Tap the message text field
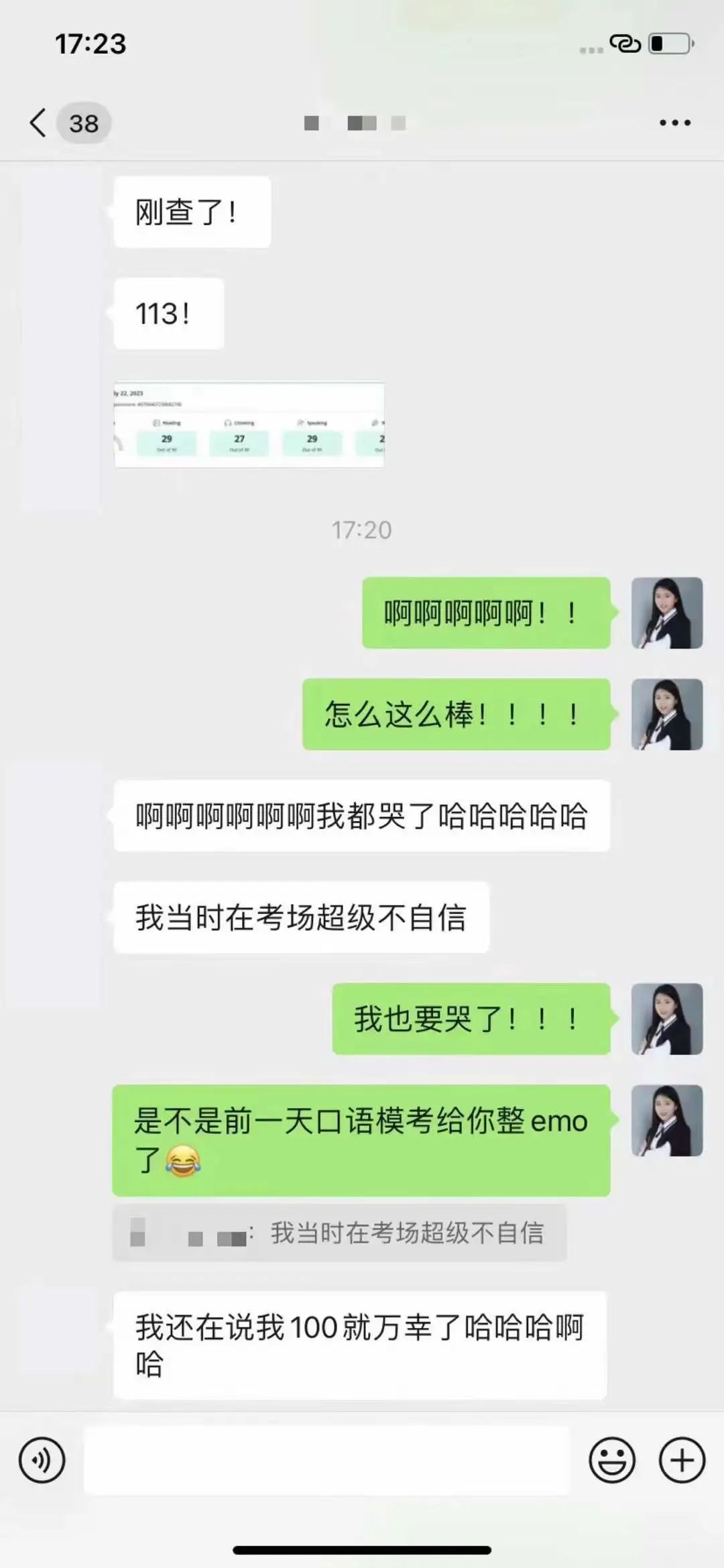 point(326,1460)
